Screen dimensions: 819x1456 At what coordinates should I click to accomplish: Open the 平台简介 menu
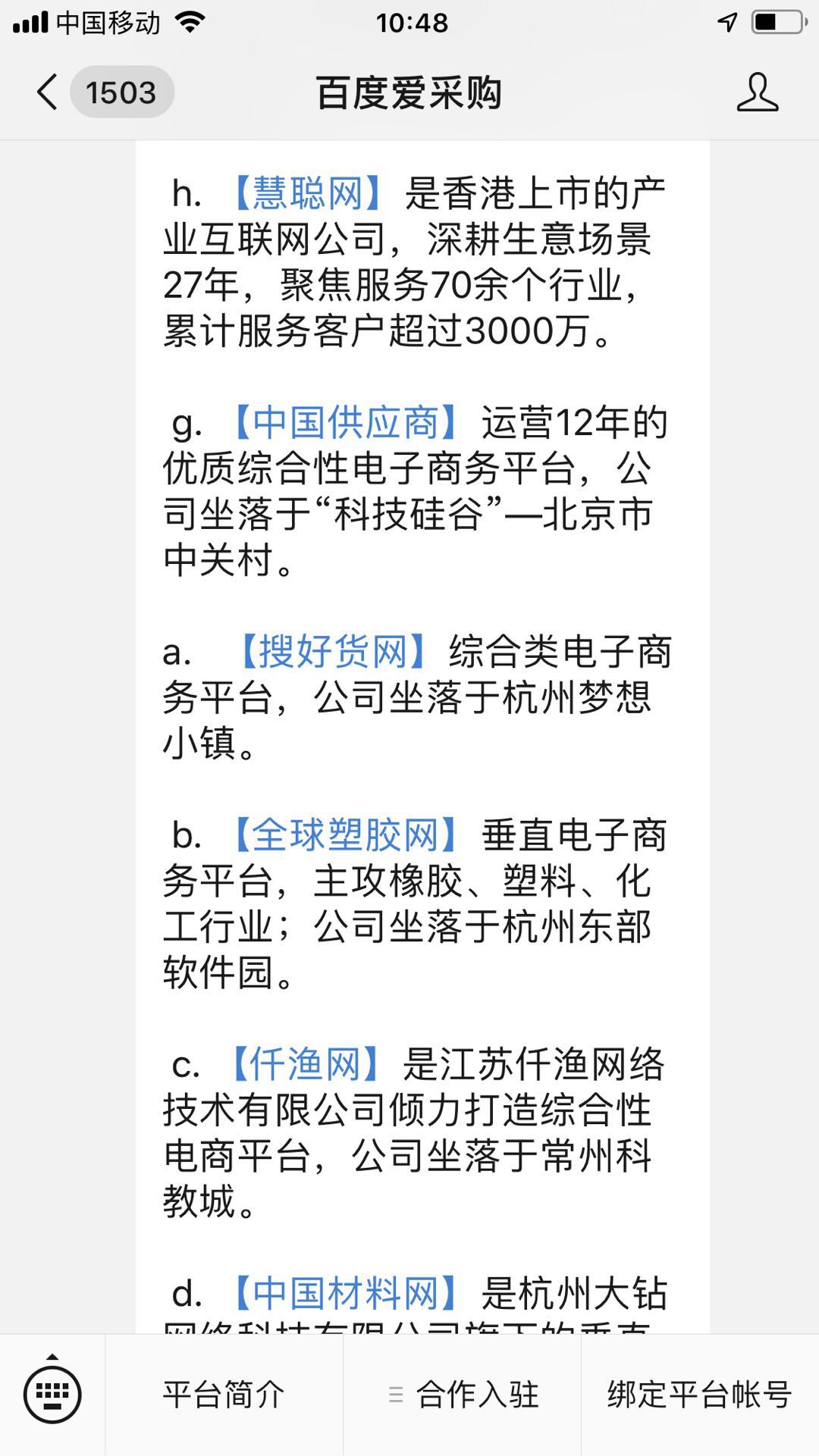(x=224, y=1395)
